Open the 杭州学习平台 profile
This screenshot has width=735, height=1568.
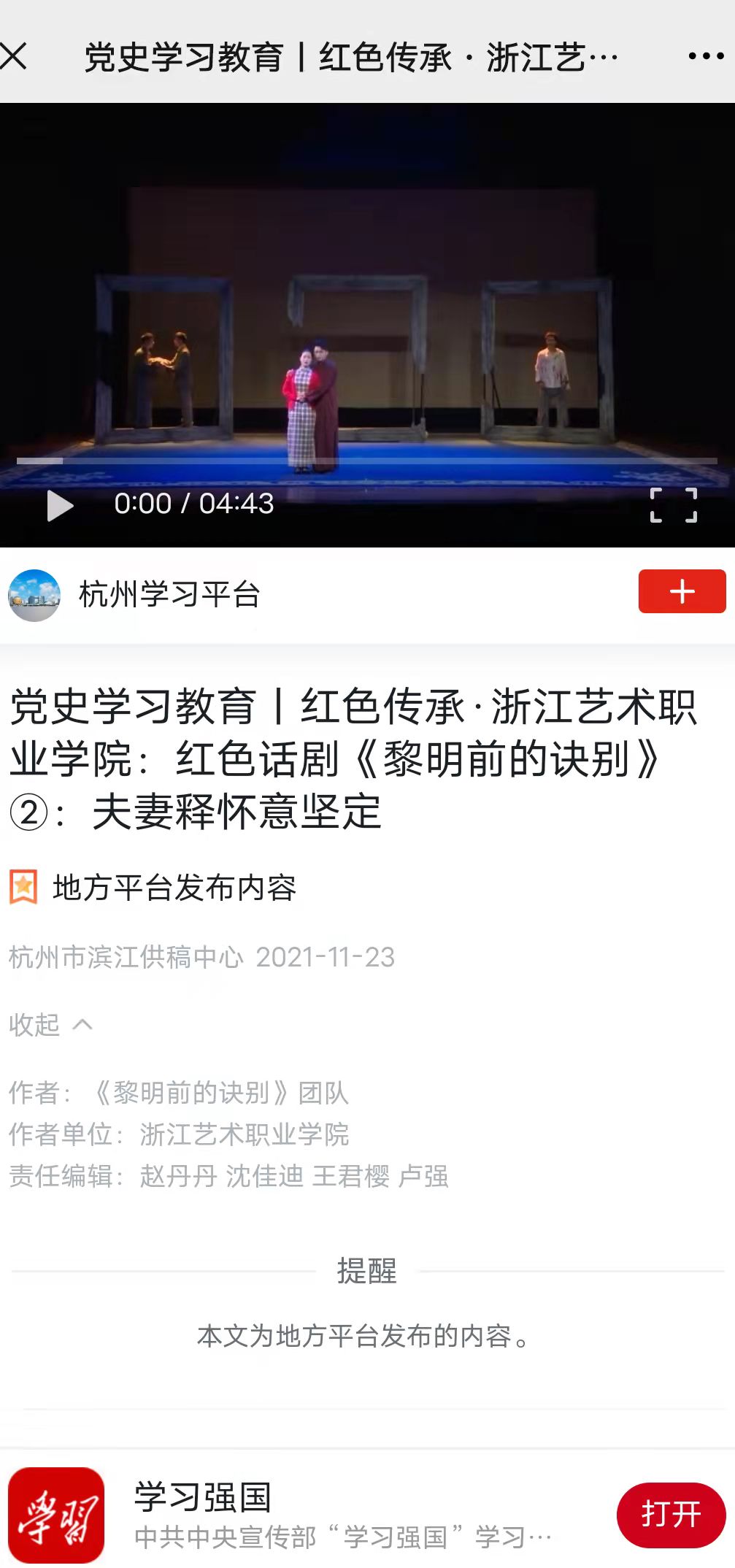[x=169, y=595]
